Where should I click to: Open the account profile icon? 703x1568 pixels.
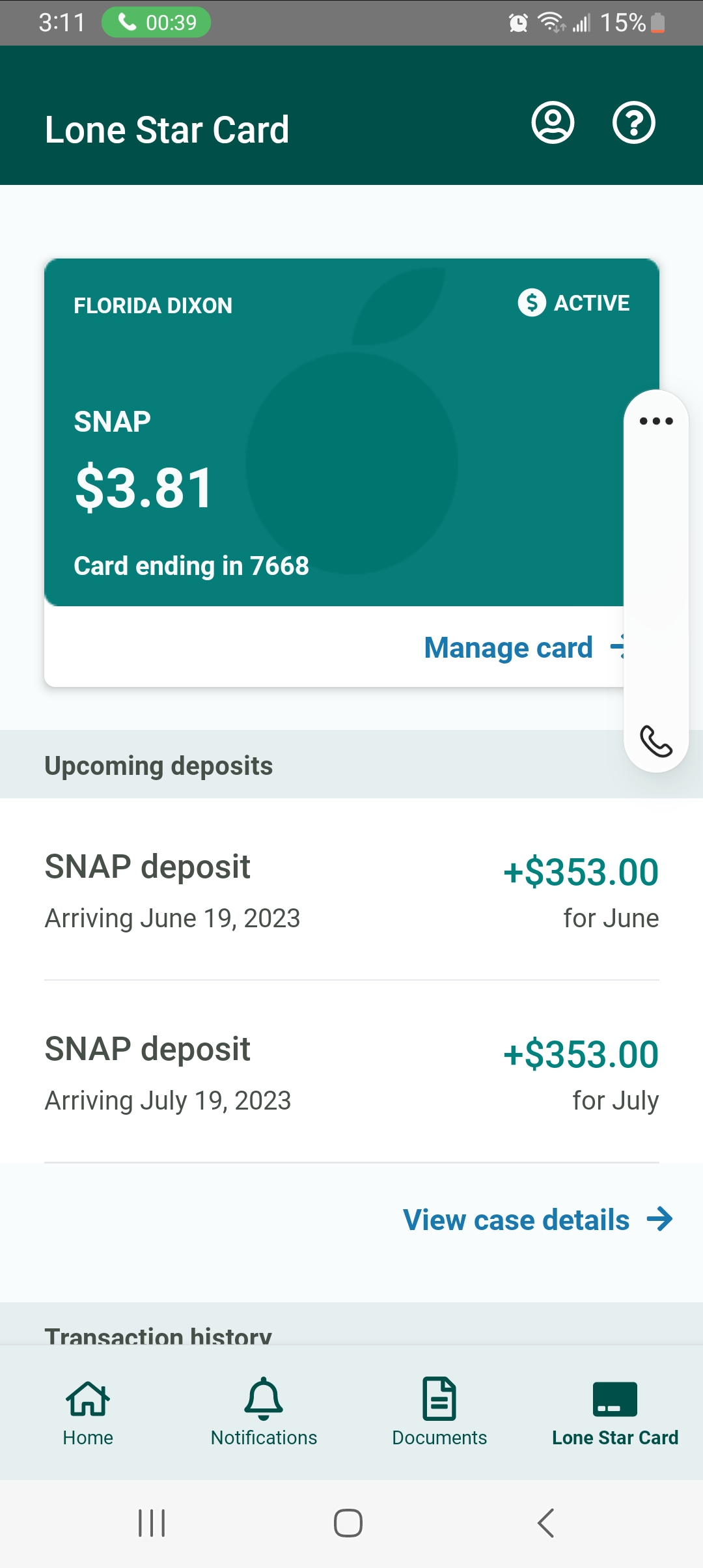point(553,122)
